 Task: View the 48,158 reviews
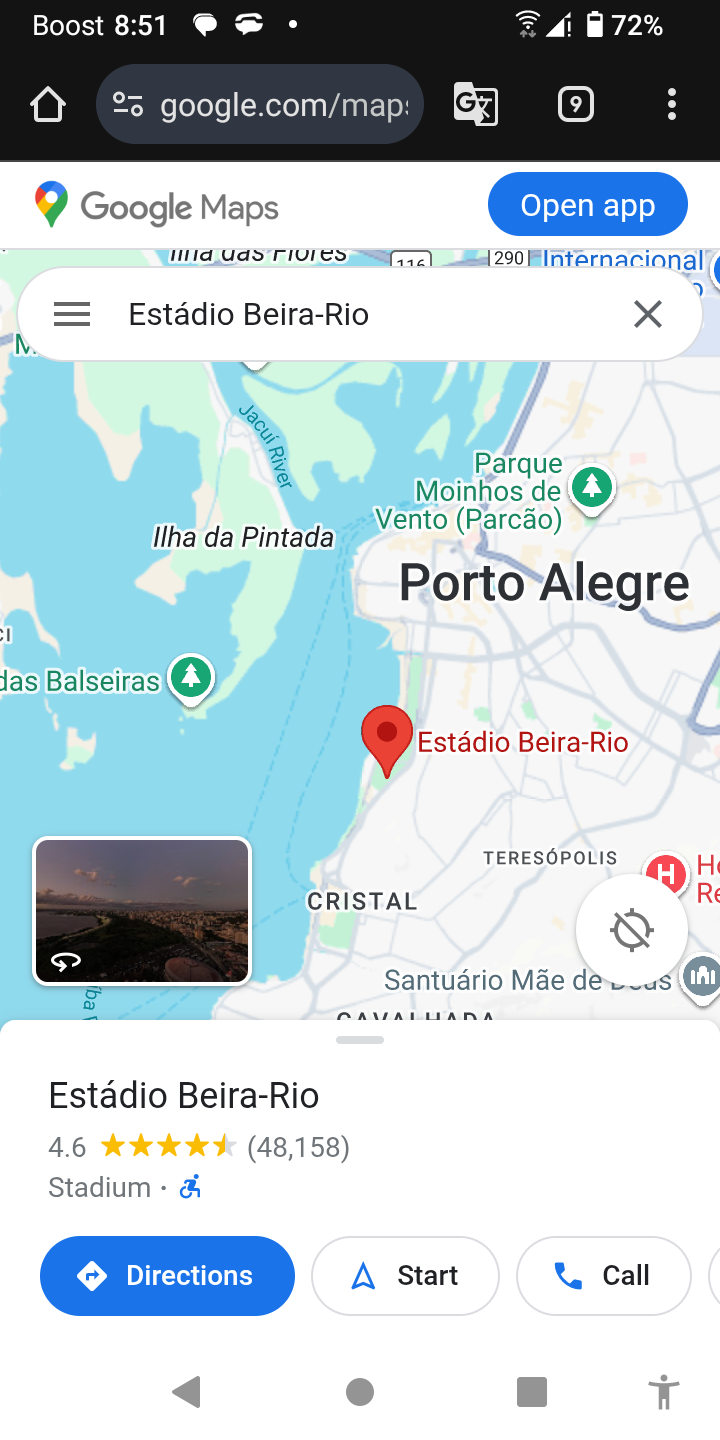pos(298,1146)
